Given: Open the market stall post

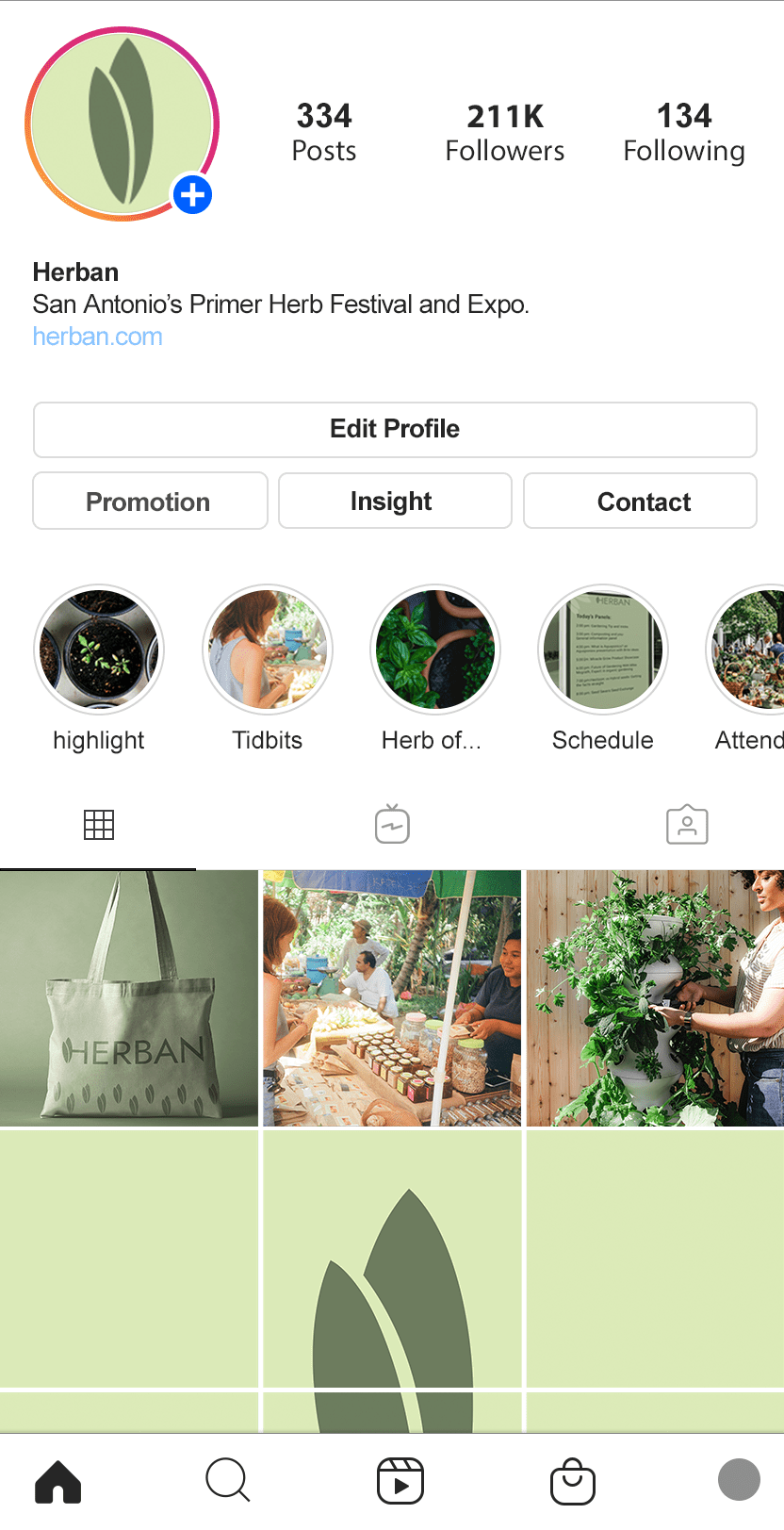Looking at the screenshot, I should pyautogui.click(x=392, y=997).
